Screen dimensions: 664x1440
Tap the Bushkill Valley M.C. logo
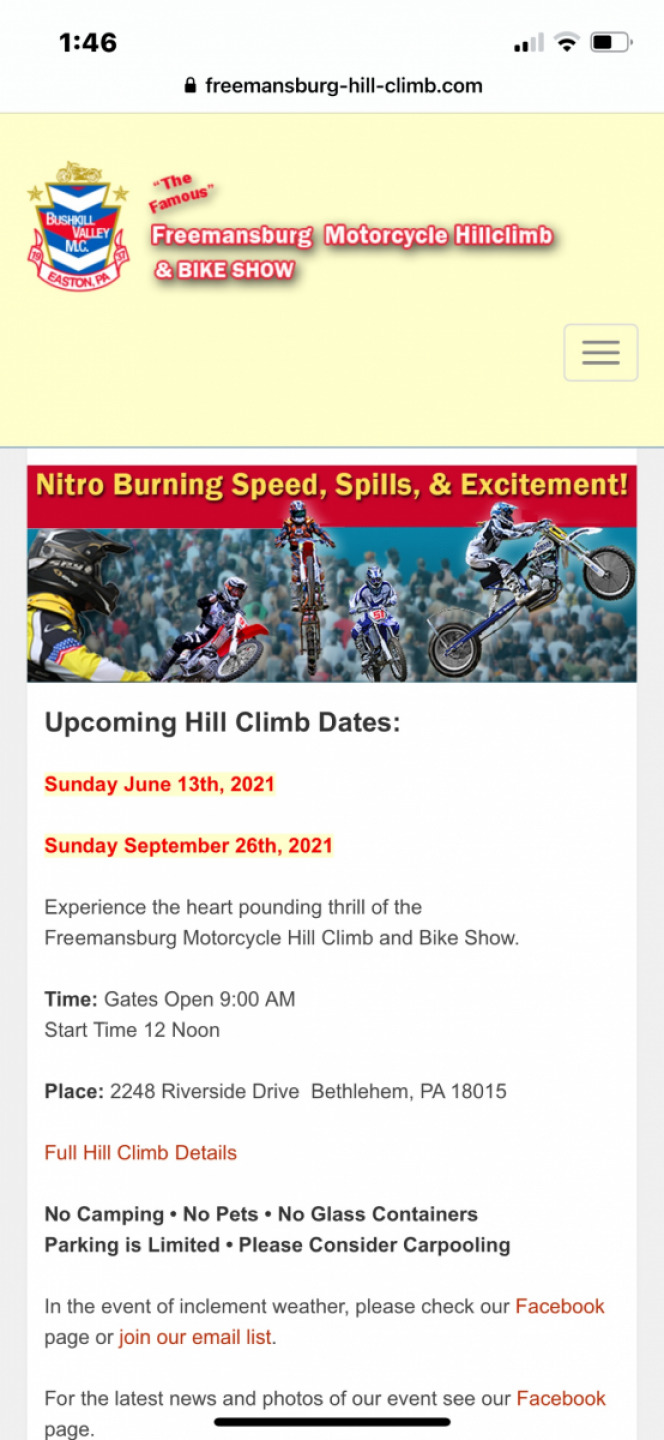[78, 227]
